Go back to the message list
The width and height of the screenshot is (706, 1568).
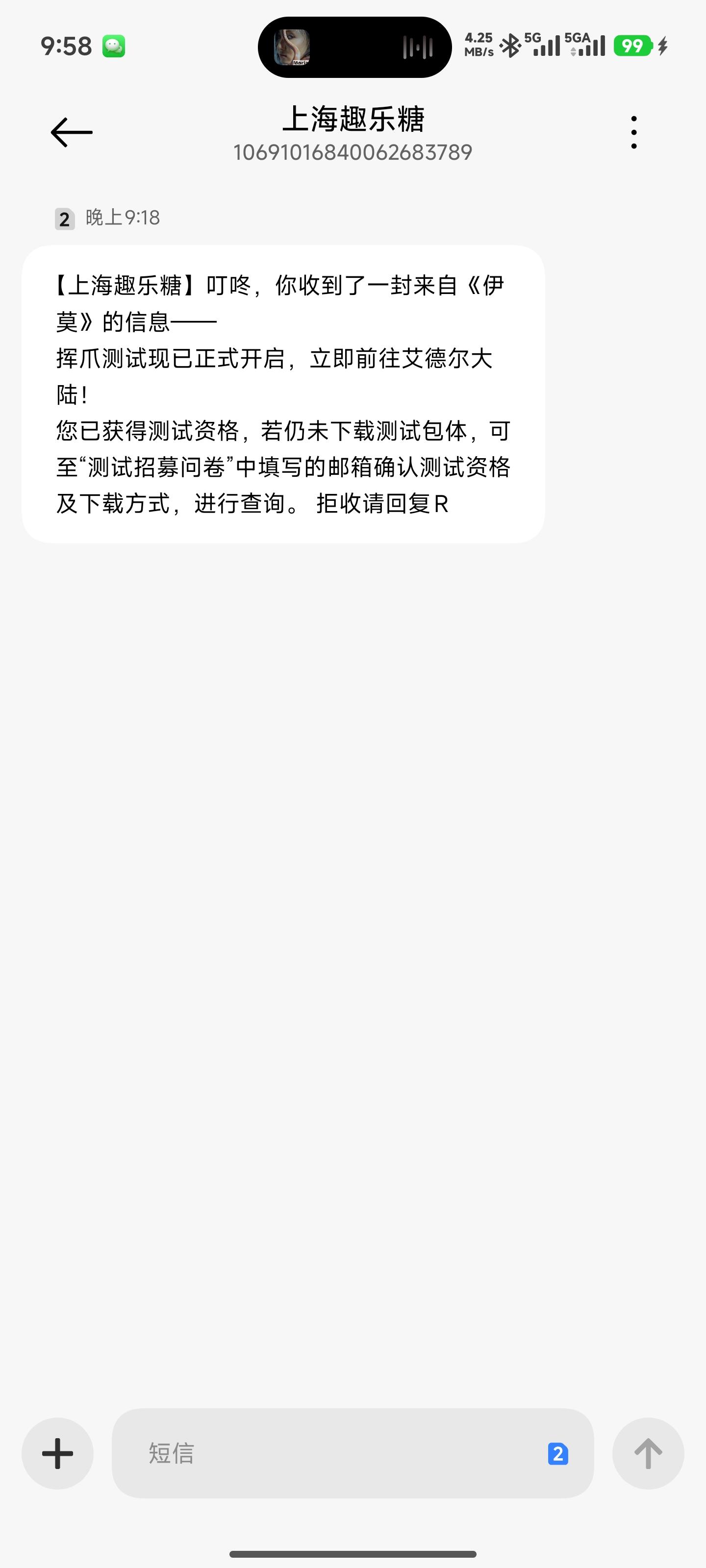click(x=71, y=132)
